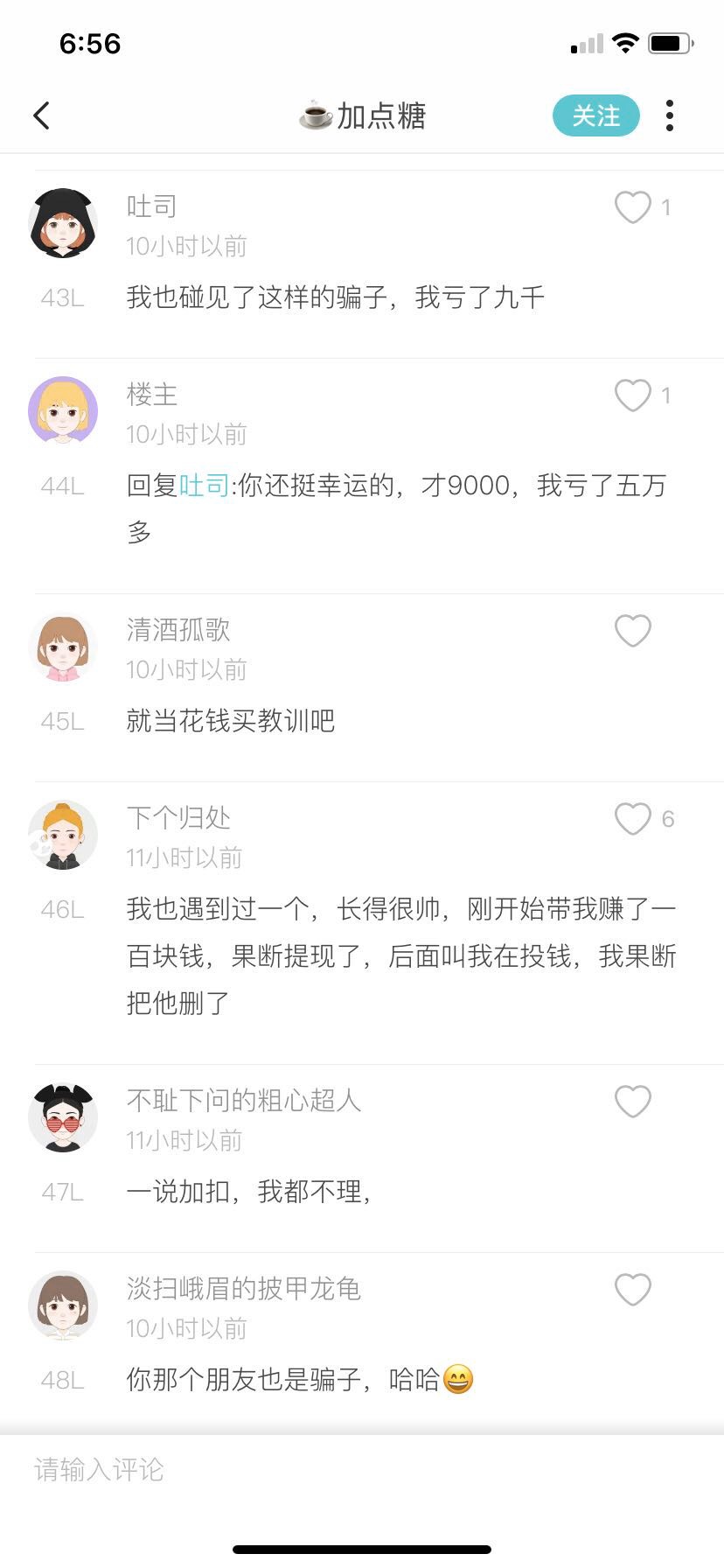This screenshot has height=1568, width=724.
Task: Go back using the back arrow
Action: tap(41, 115)
